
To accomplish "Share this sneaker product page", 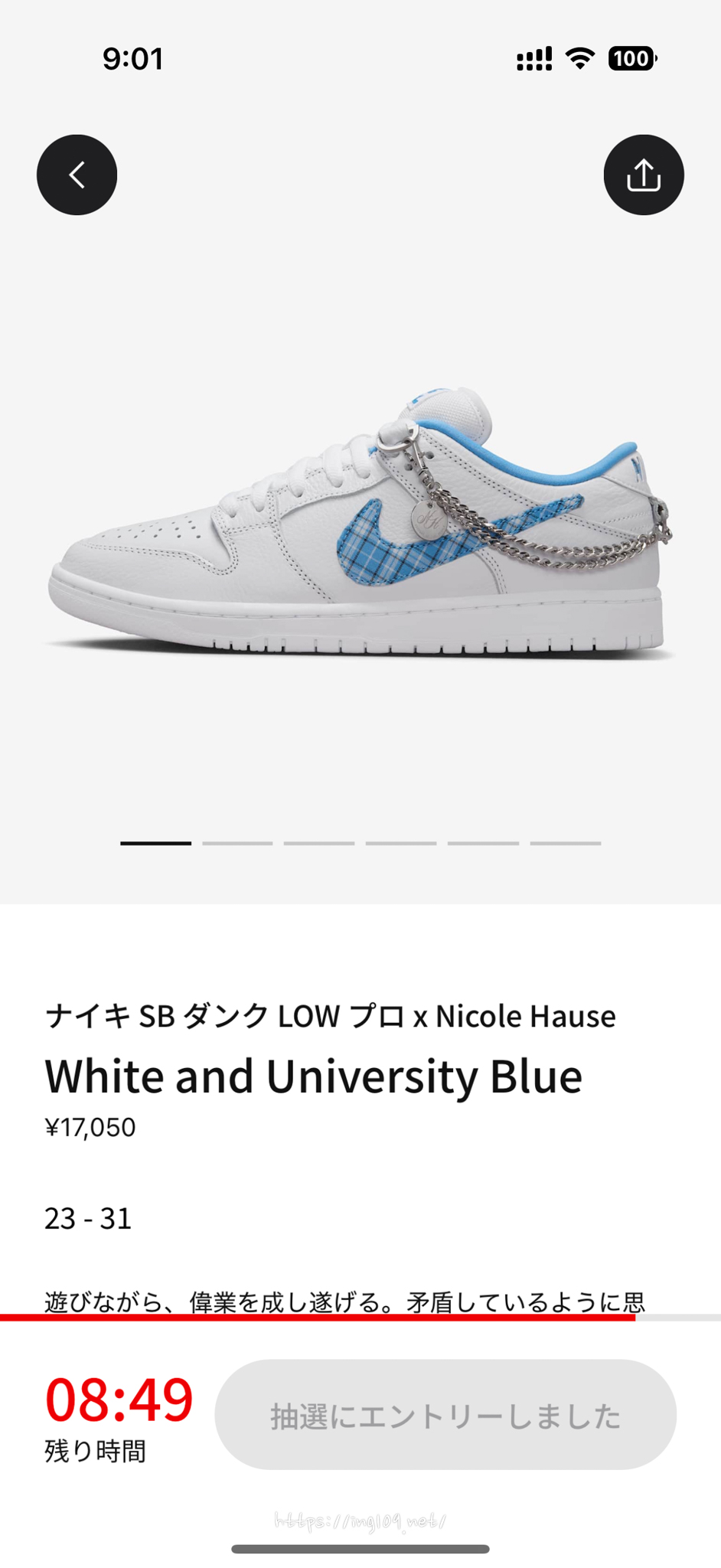I will click(643, 175).
